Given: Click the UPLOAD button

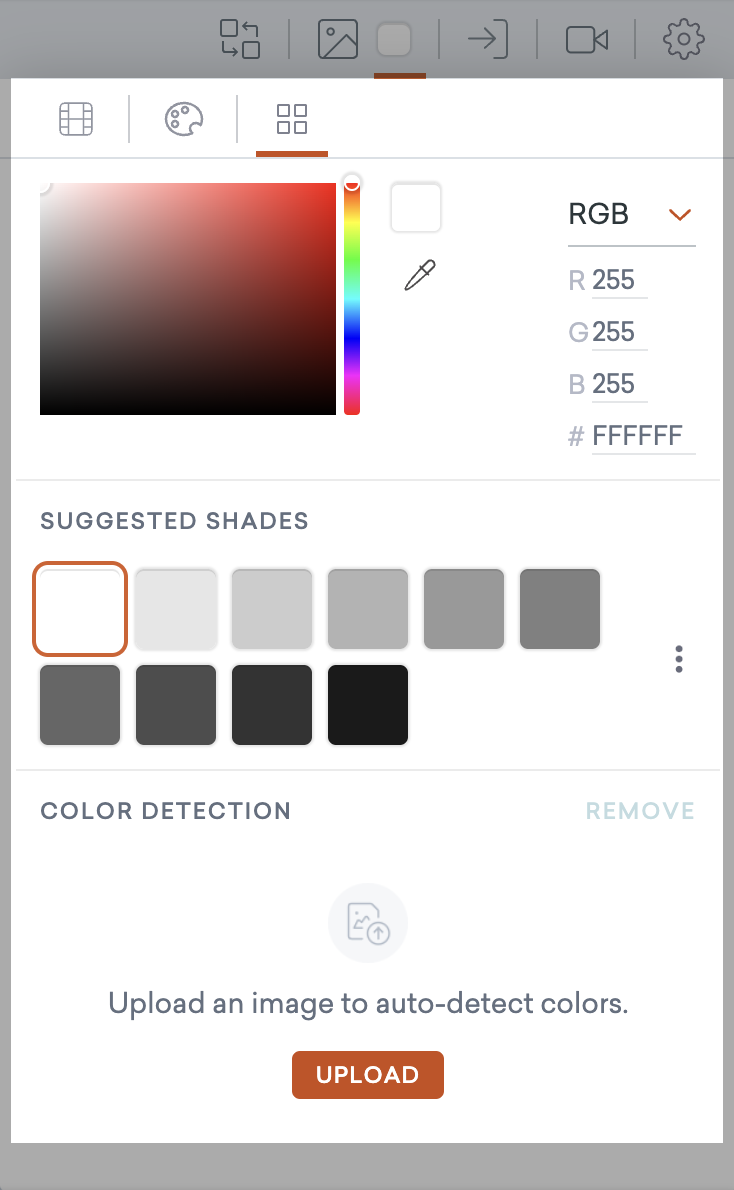Looking at the screenshot, I should 368,1075.
